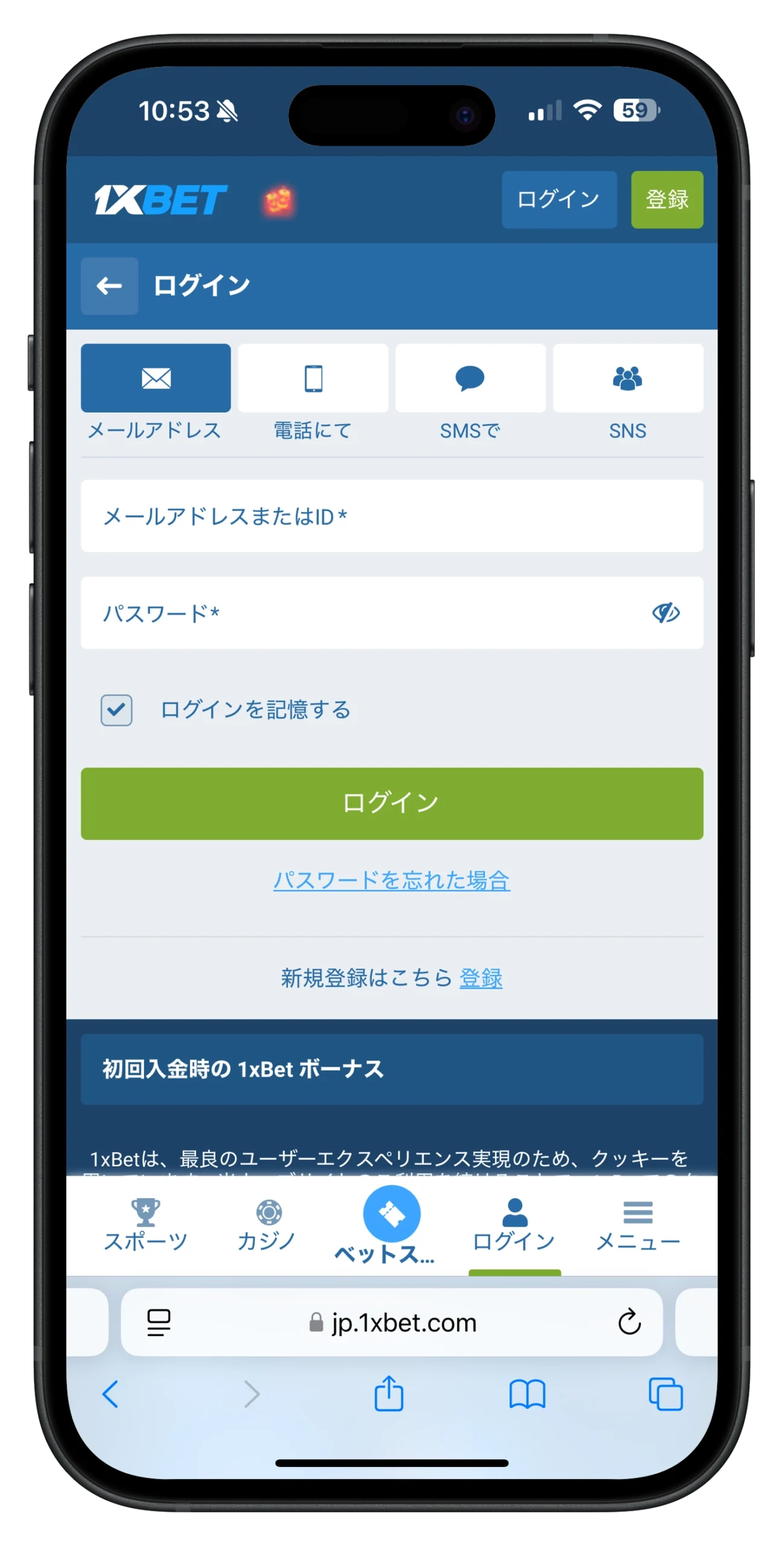The height and width of the screenshot is (1546, 784).
Task: Uncheck ログインを記憶する checkbox
Action: (x=116, y=710)
